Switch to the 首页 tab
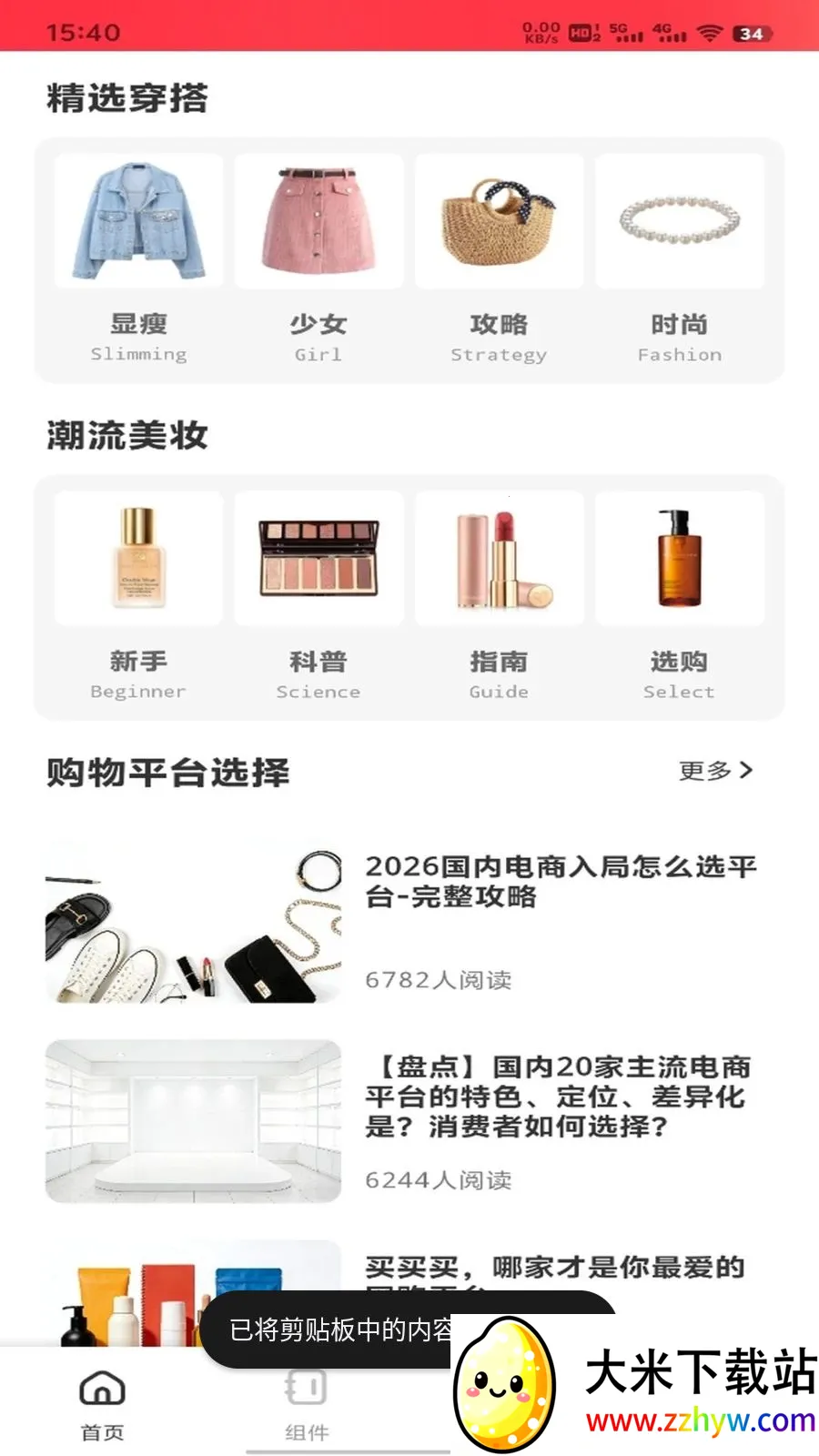 102,1406
